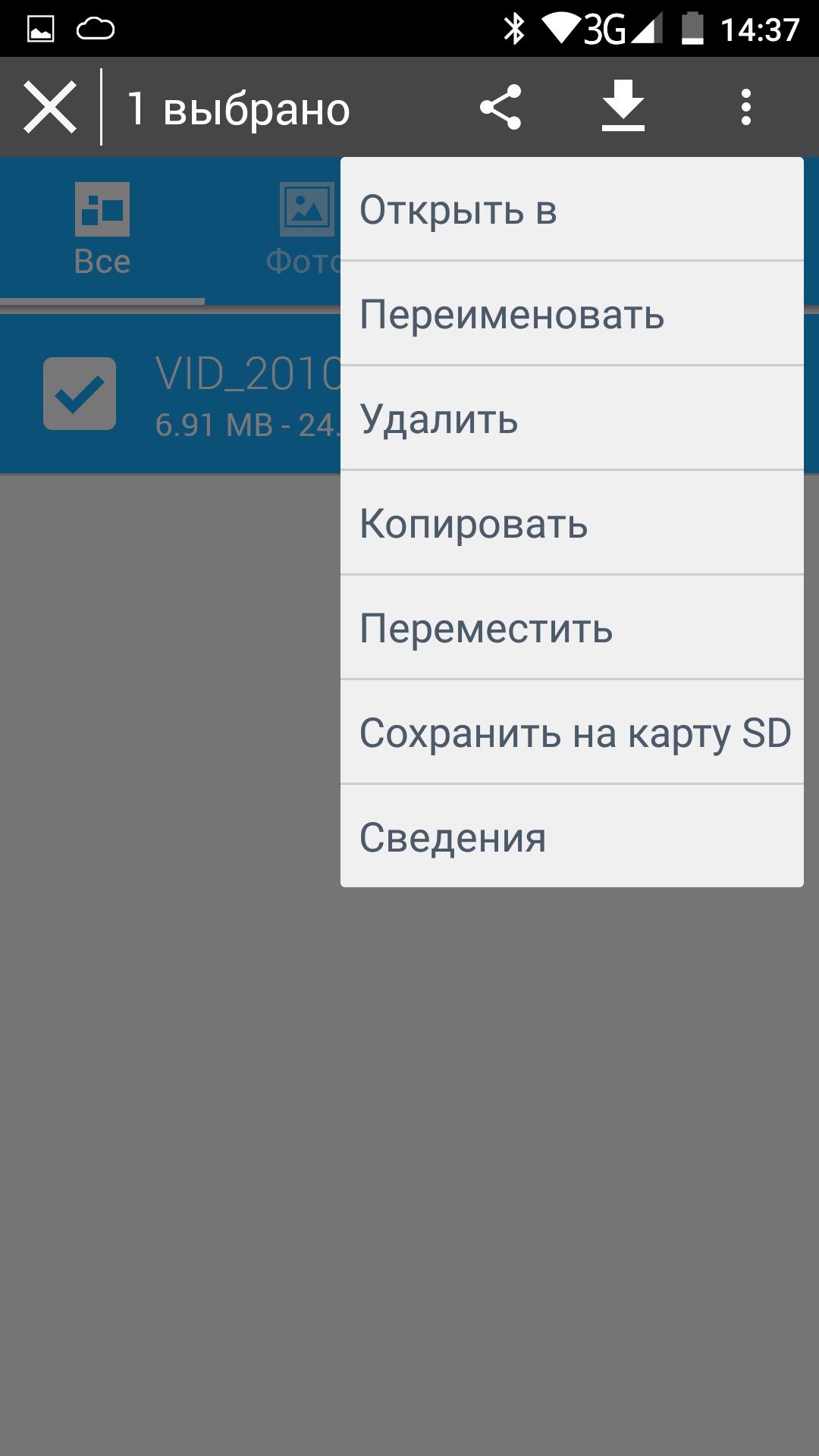Open "Сведения" file details
The height and width of the screenshot is (1456, 819).
[572, 837]
